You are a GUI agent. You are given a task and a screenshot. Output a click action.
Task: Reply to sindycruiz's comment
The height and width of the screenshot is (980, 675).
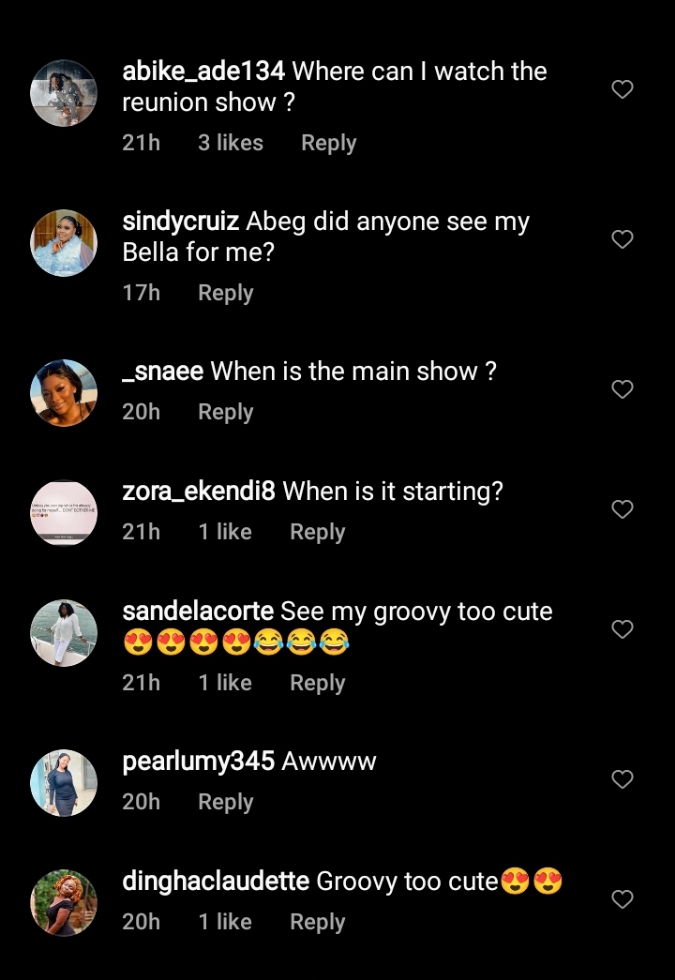(x=225, y=293)
